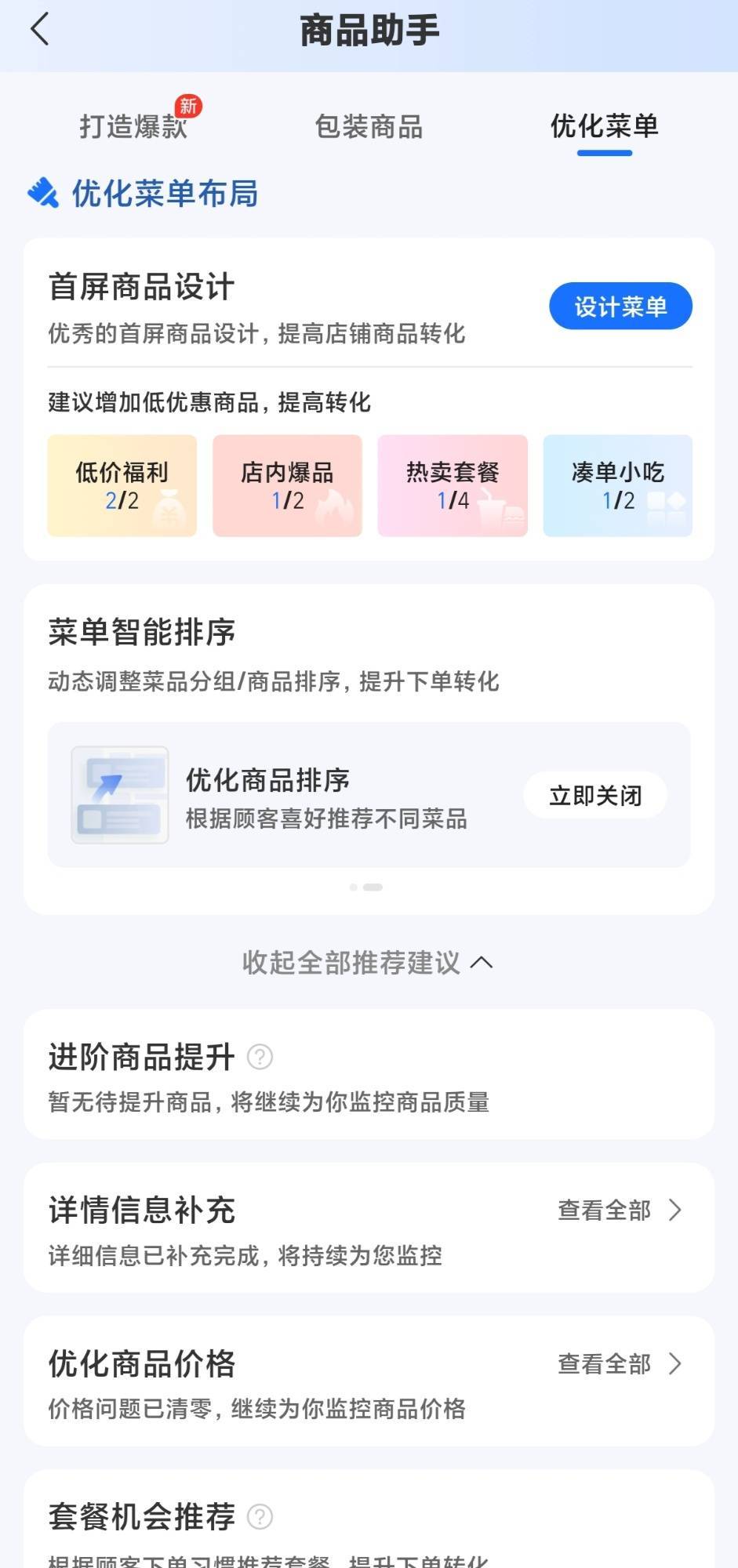Collapse with 收起全部推荐建议
Viewport: 738px width, 1568px height.
click(x=367, y=963)
